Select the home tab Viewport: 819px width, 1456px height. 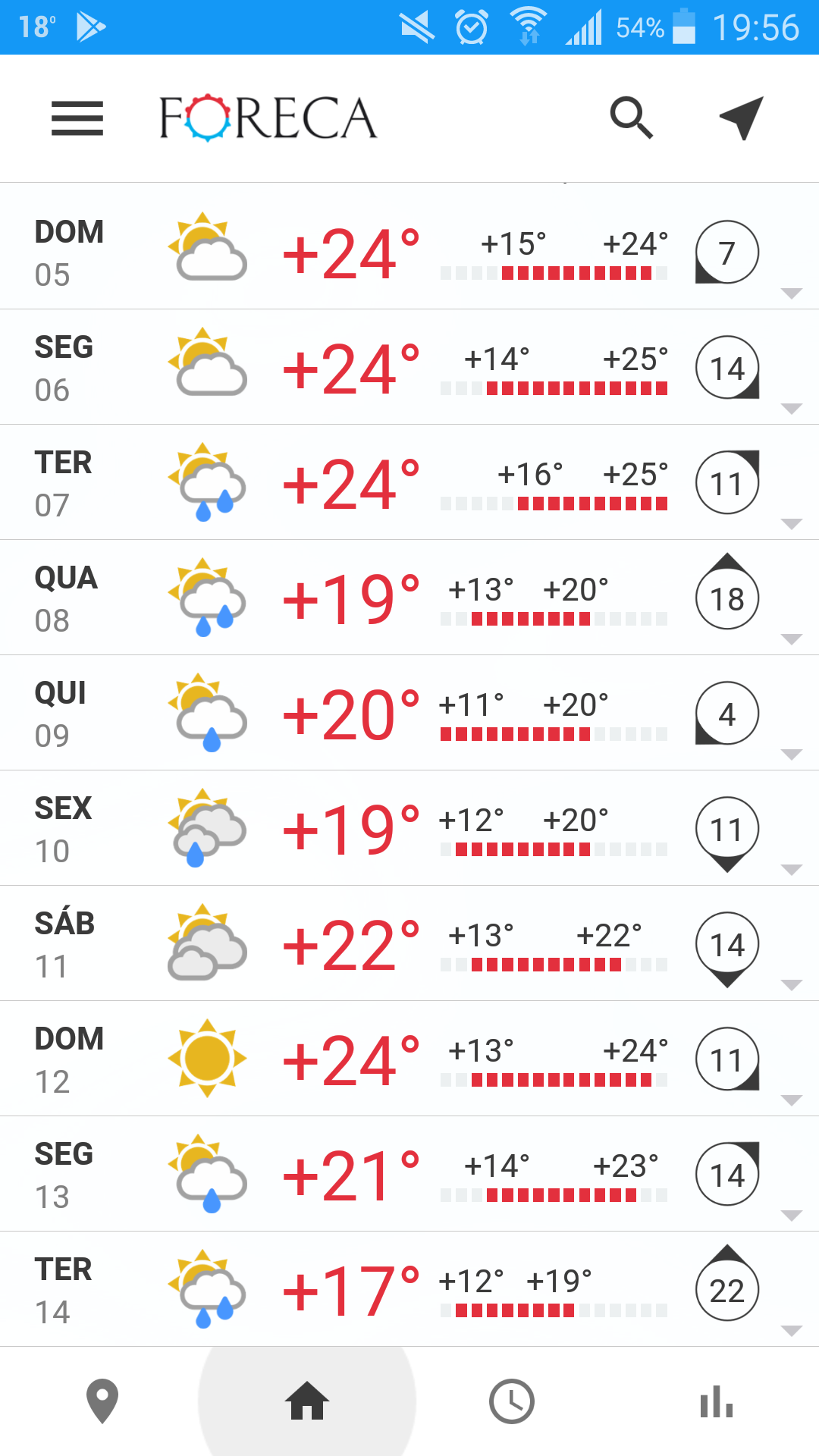[x=307, y=1401]
